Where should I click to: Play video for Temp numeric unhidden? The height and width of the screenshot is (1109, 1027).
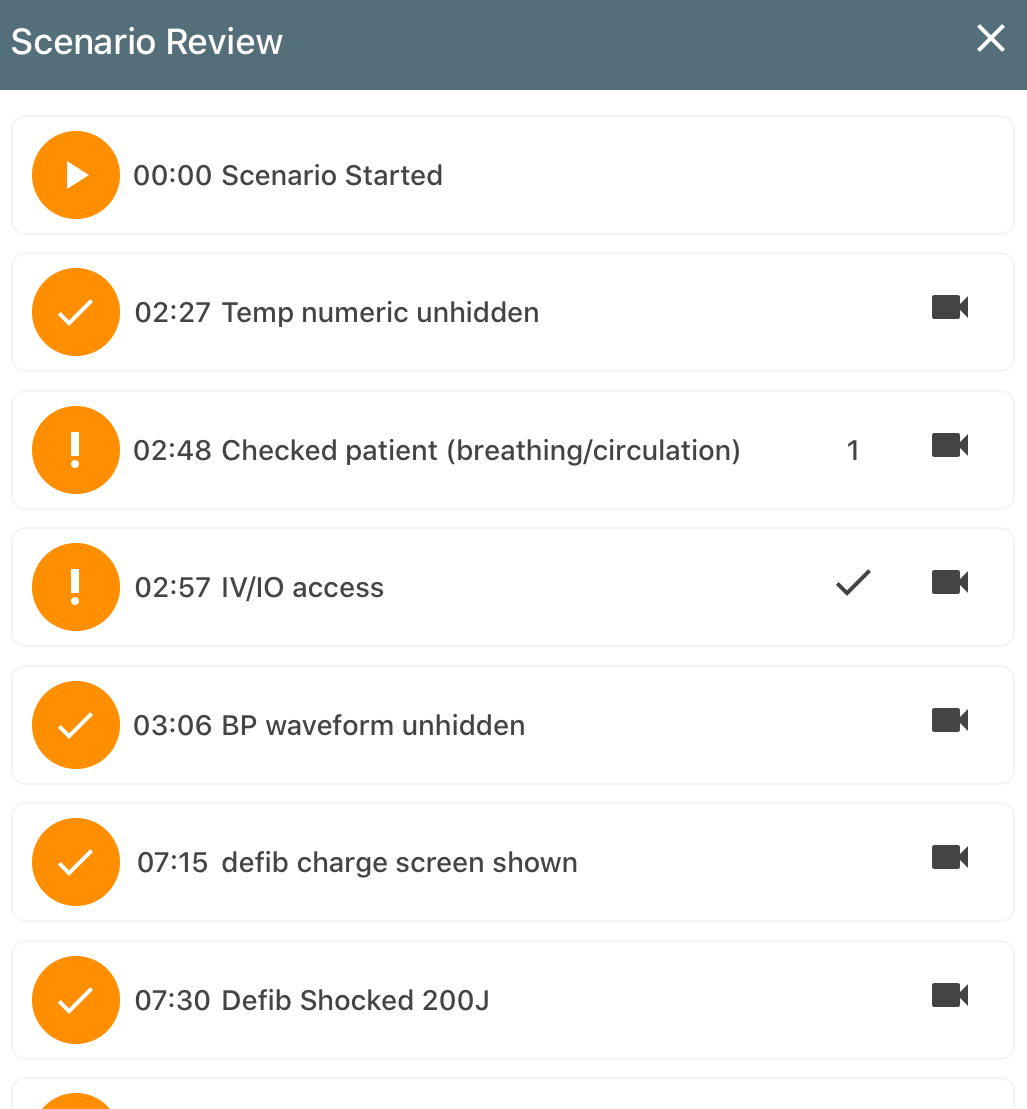tap(949, 307)
